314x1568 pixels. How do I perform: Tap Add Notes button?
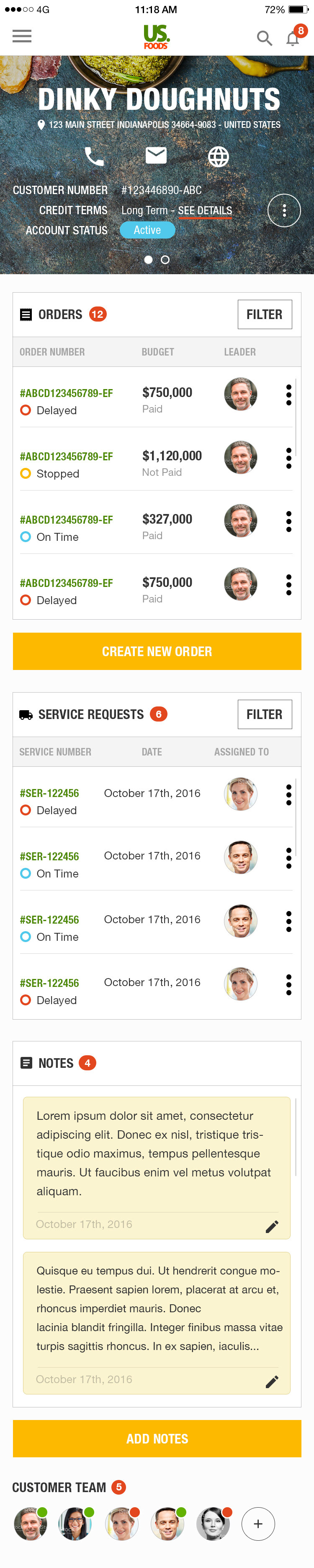click(x=157, y=1438)
